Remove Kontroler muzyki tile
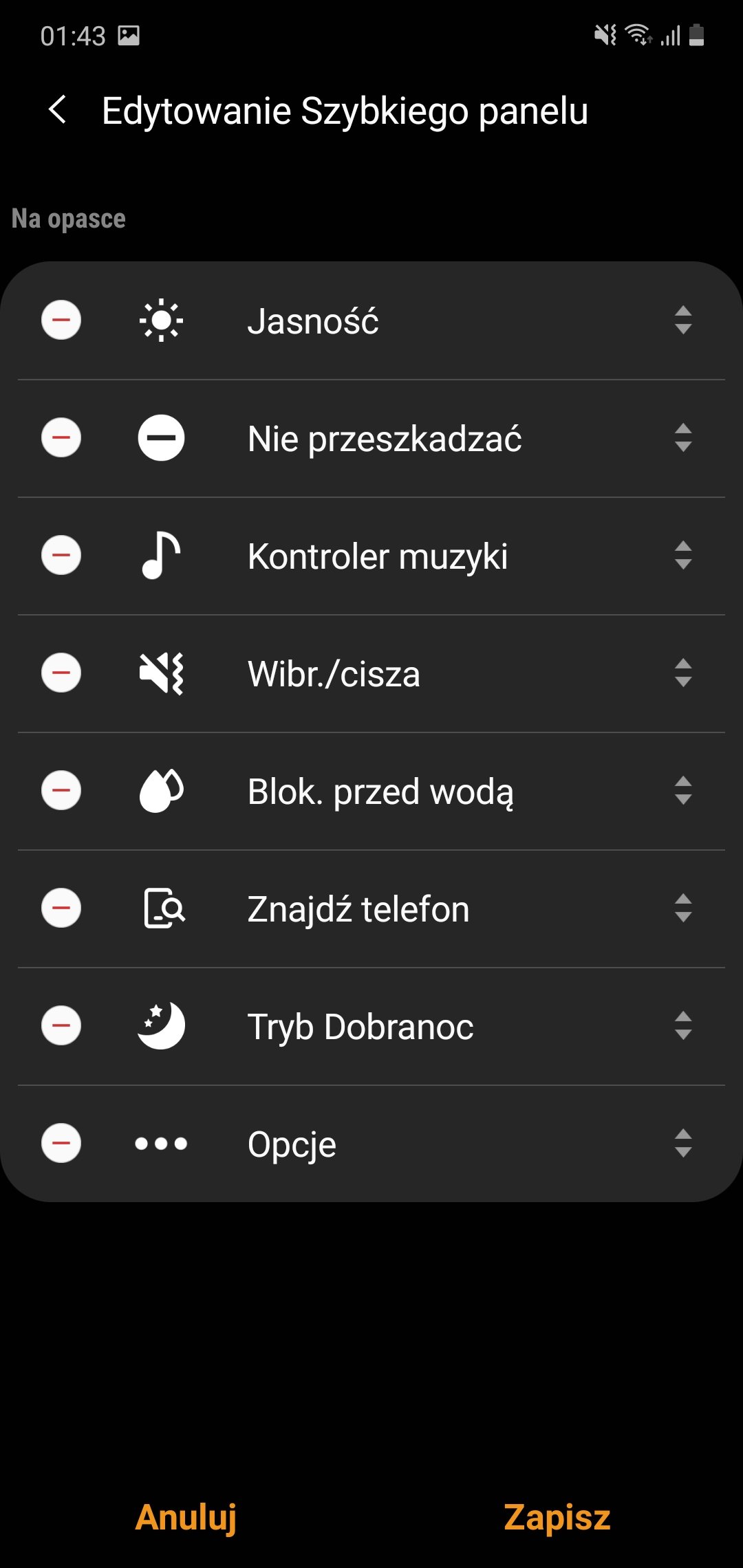The image size is (743, 1568). click(x=61, y=556)
